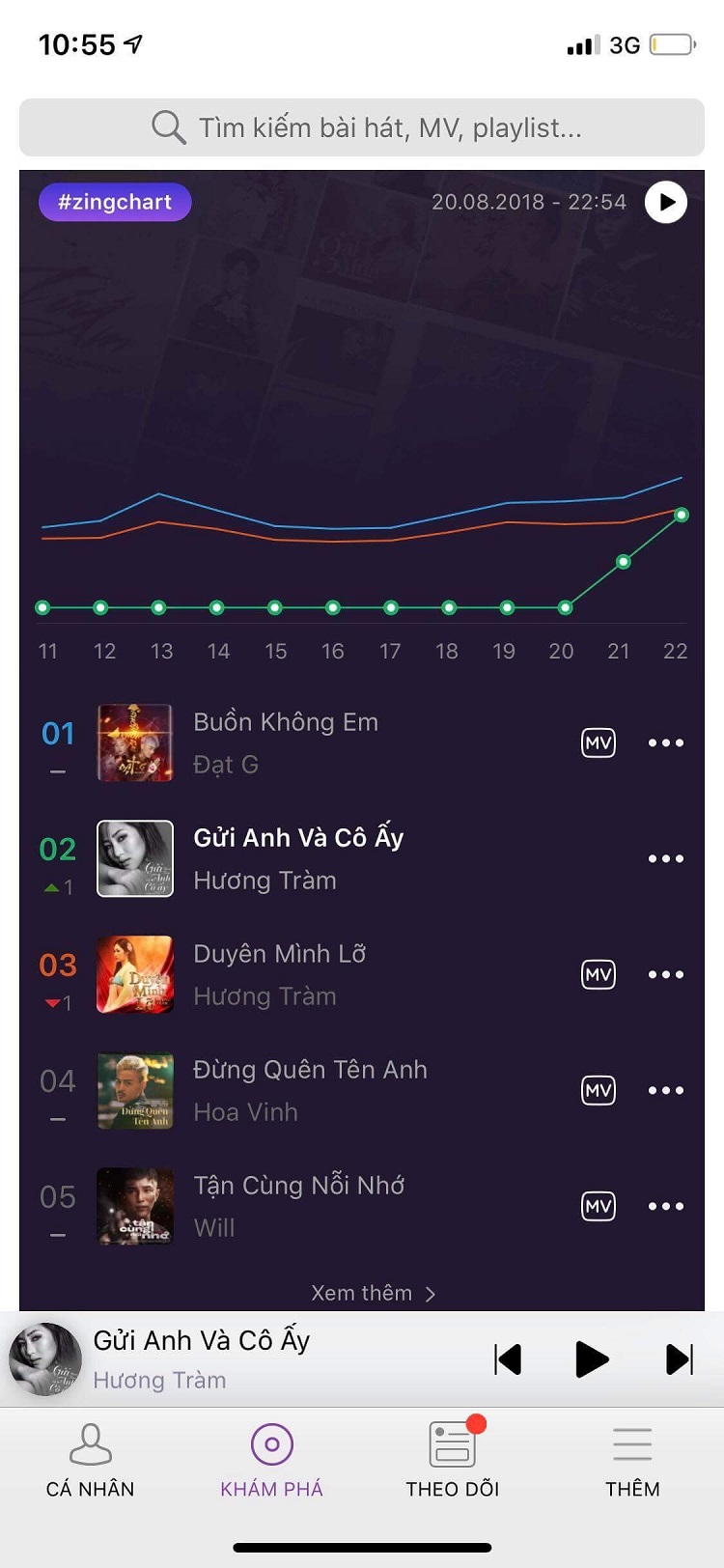Watch the MV for Duyên Mình Lỡ

click(599, 974)
